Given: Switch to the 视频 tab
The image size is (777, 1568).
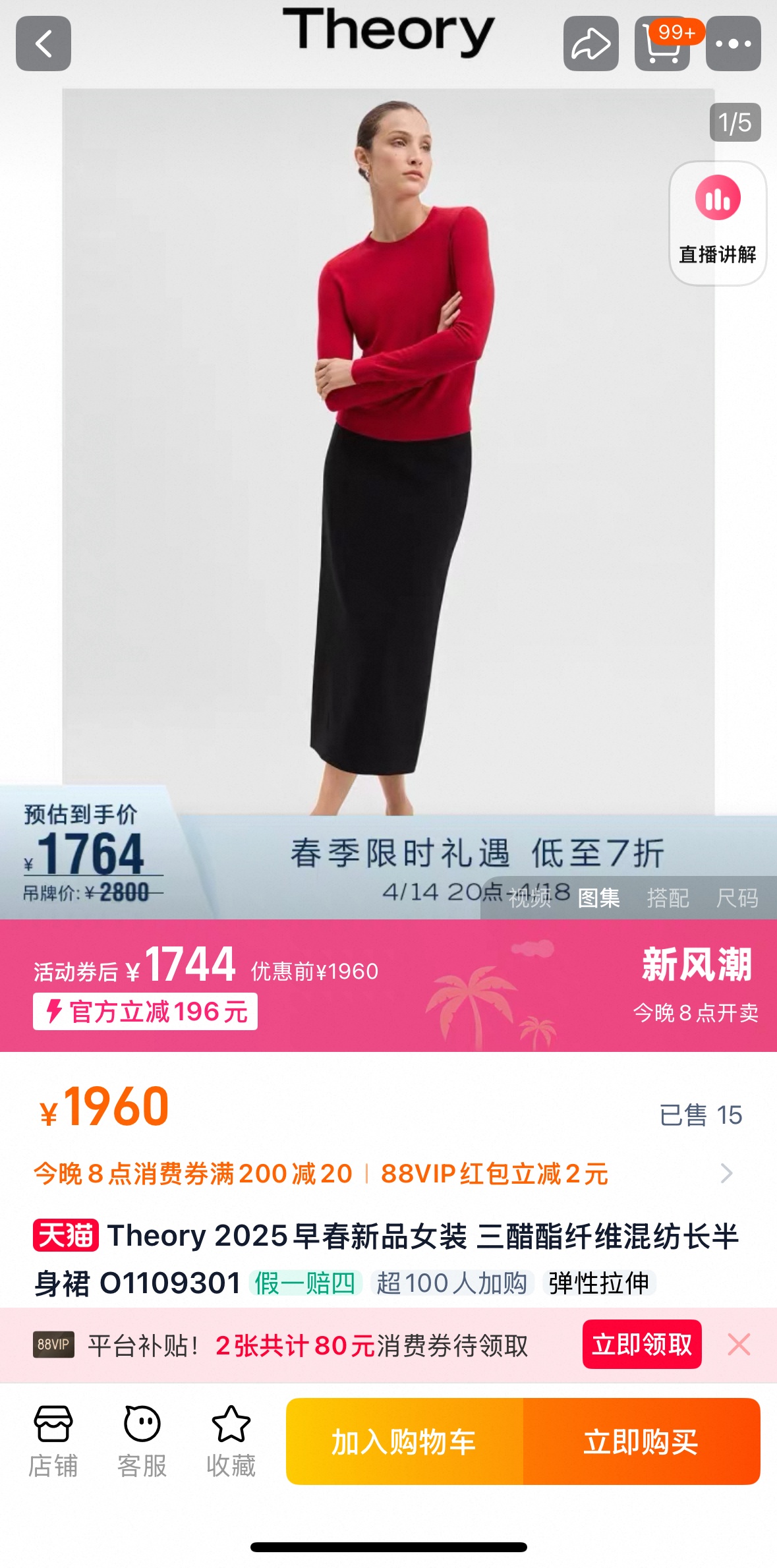Looking at the screenshot, I should click(x=529, y=898).
